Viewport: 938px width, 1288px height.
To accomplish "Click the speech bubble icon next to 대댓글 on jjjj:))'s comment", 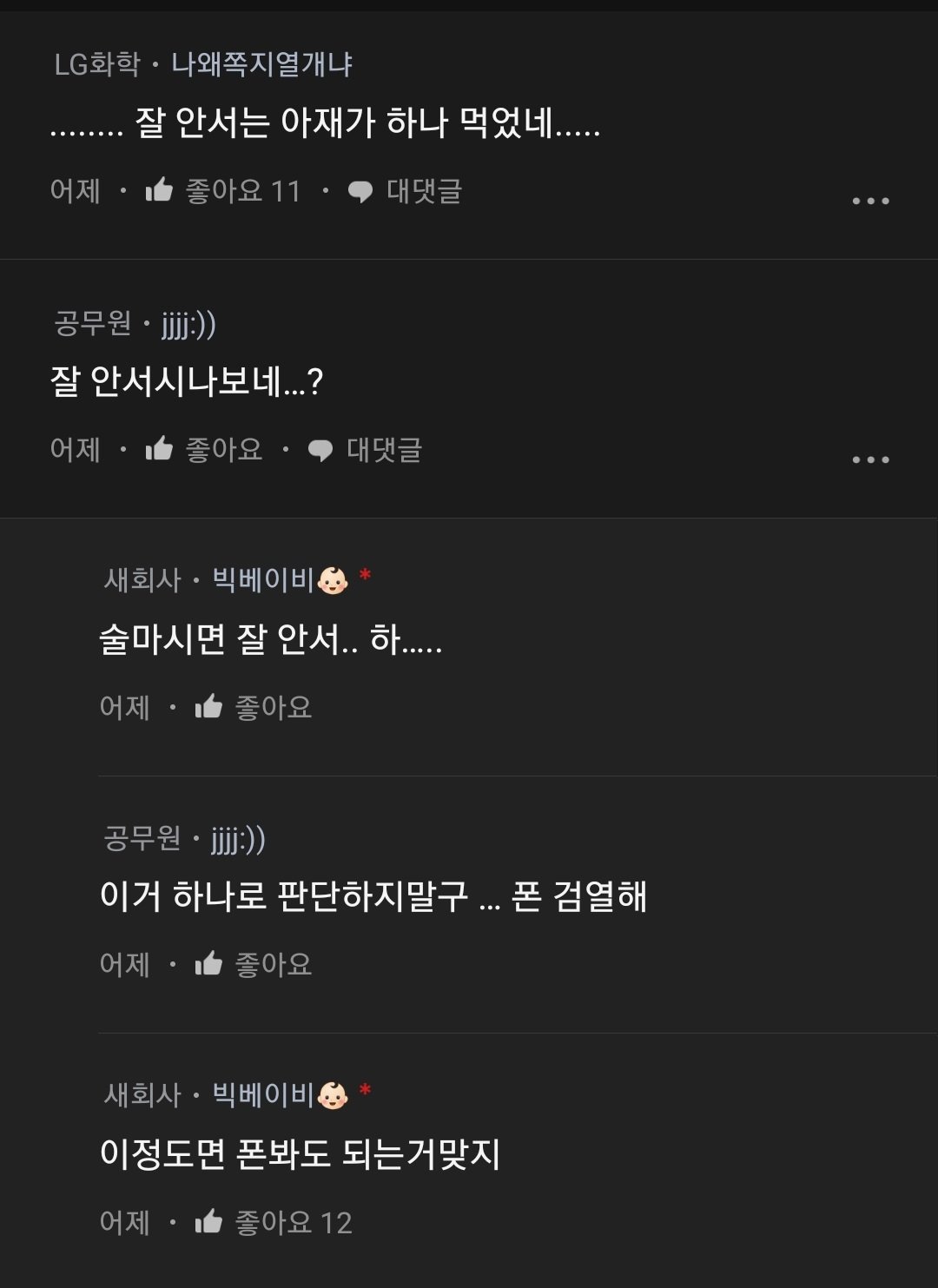I will tap(320, 449).
